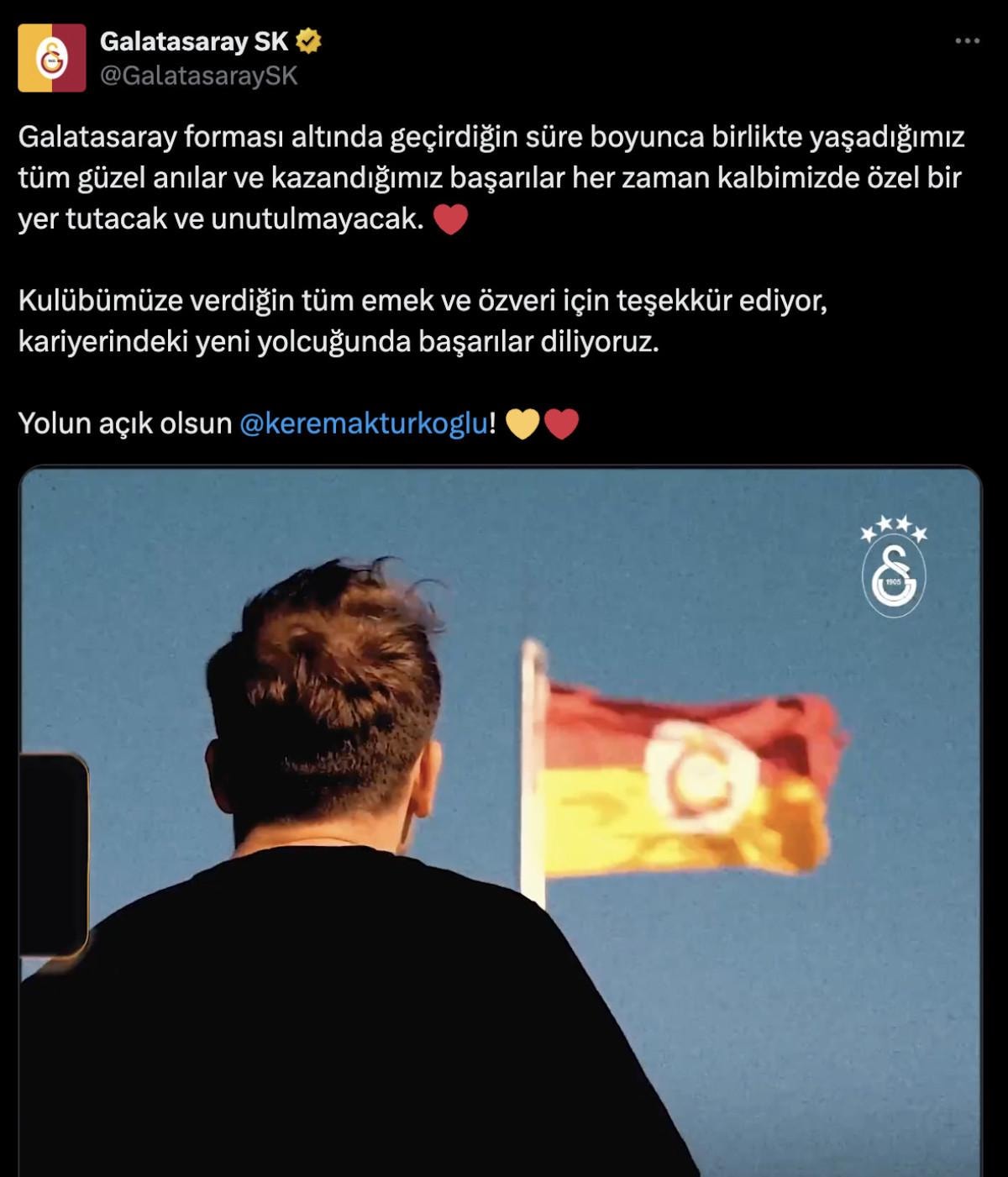Open Galatasaray SK profile avatar
Screen dimensions: 1008x1177
(x=52, y=58)
